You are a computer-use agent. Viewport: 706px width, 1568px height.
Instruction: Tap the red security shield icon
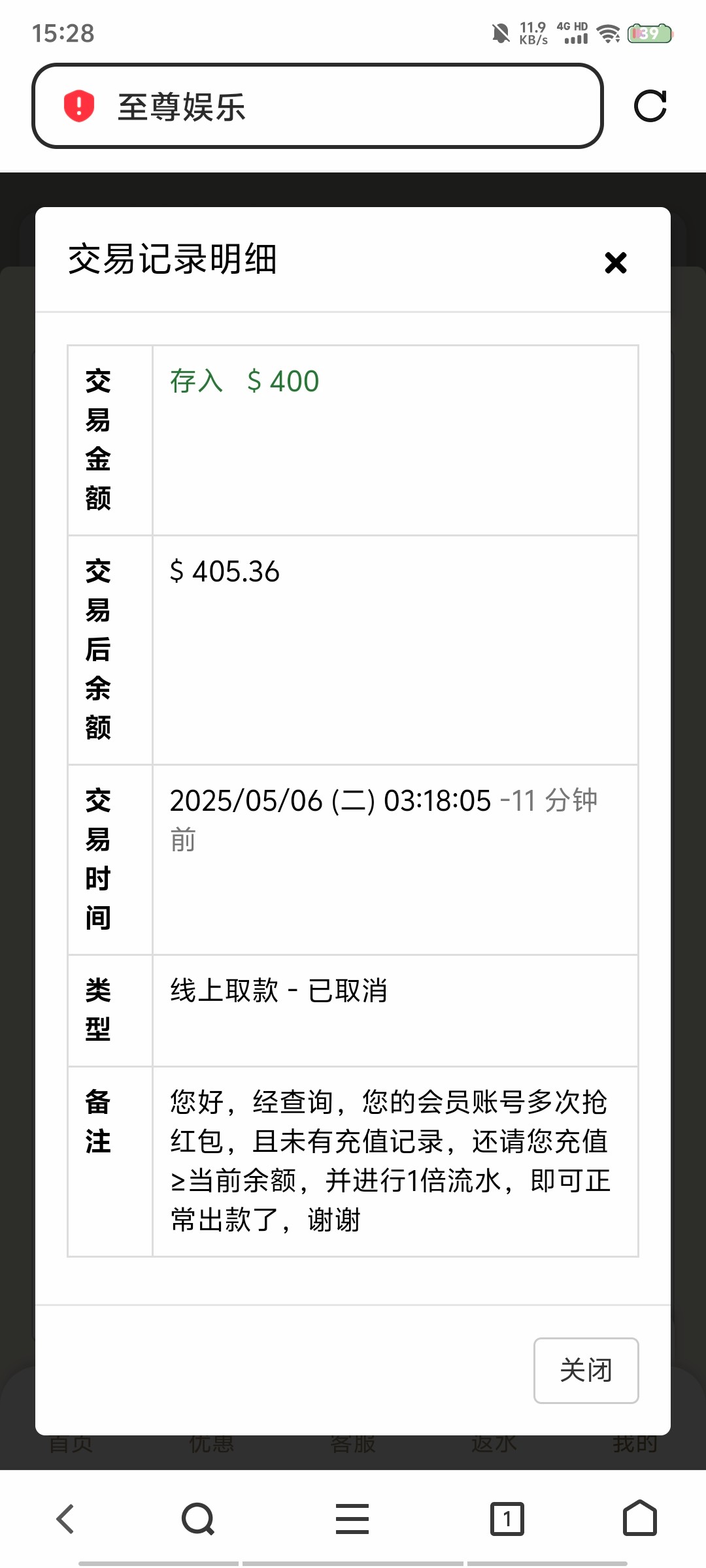tap(79, 106)
